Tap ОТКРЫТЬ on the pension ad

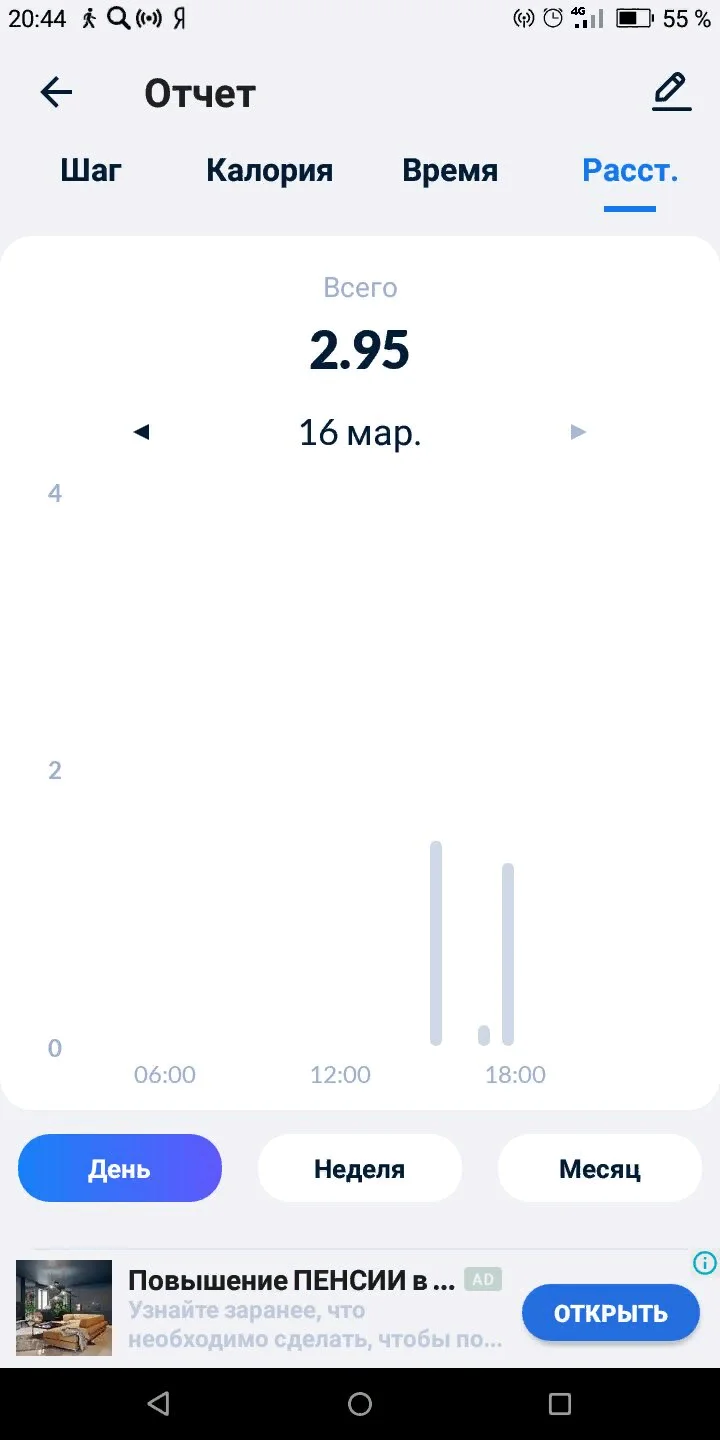610,1313
